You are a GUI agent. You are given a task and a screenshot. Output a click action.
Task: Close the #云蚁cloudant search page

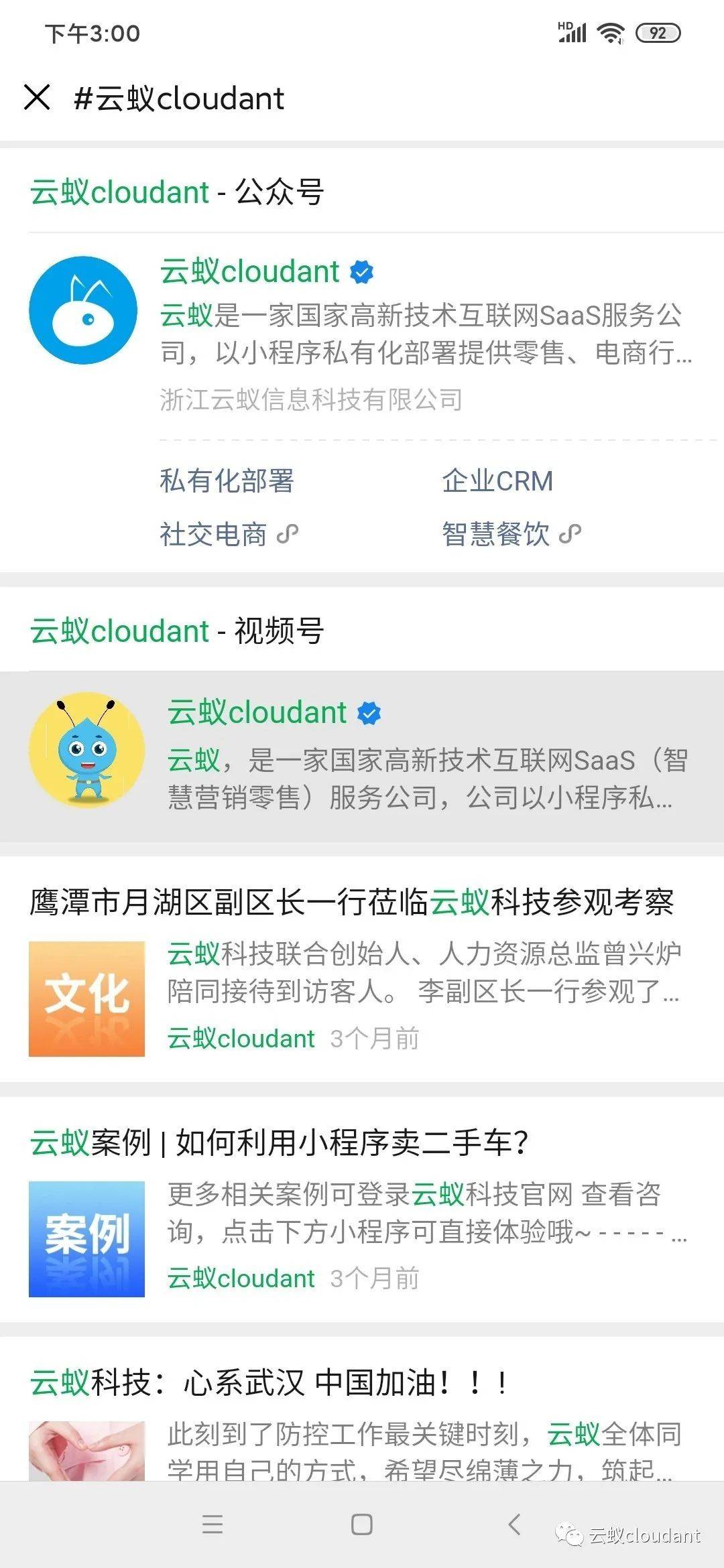pyautogui.click(x=38, y=97)
